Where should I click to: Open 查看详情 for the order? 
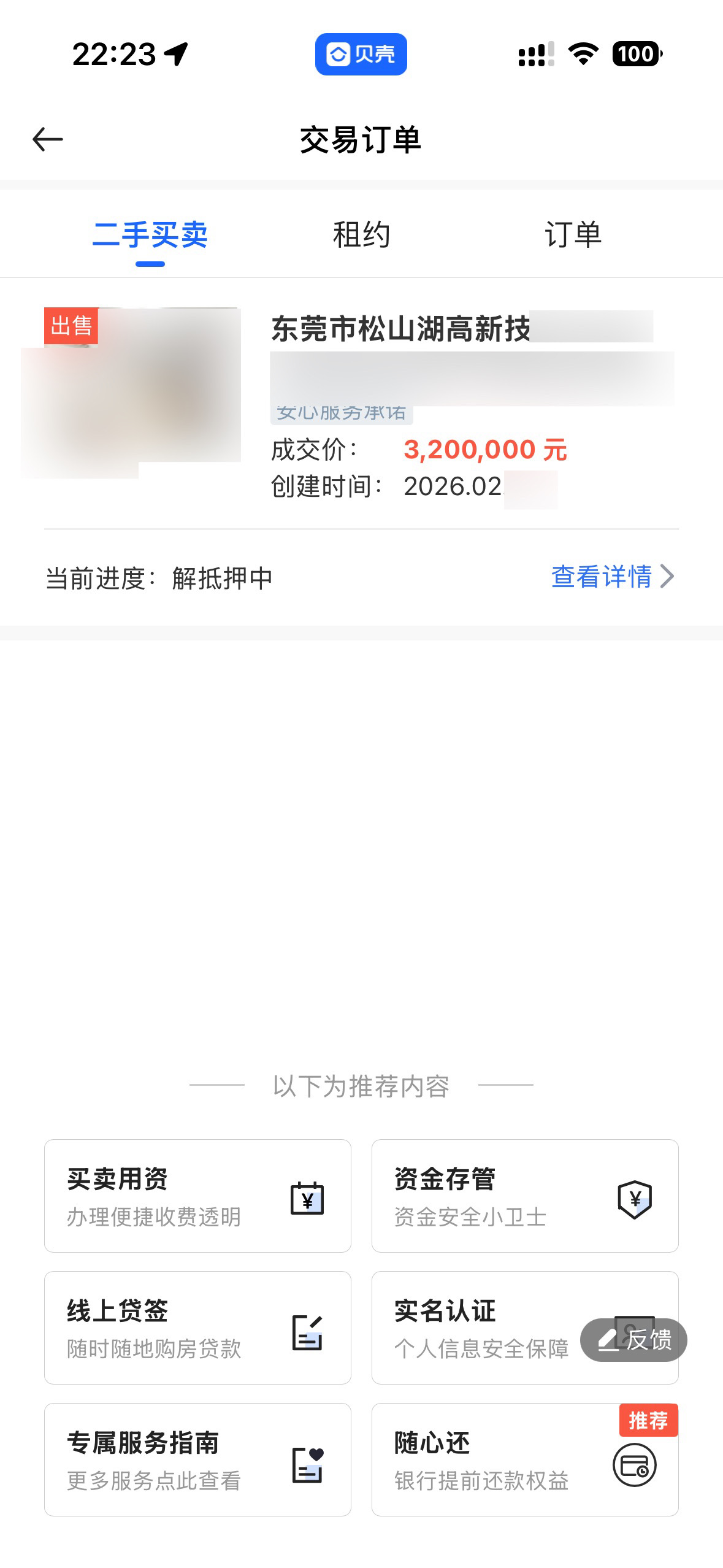tap(612, 577)
